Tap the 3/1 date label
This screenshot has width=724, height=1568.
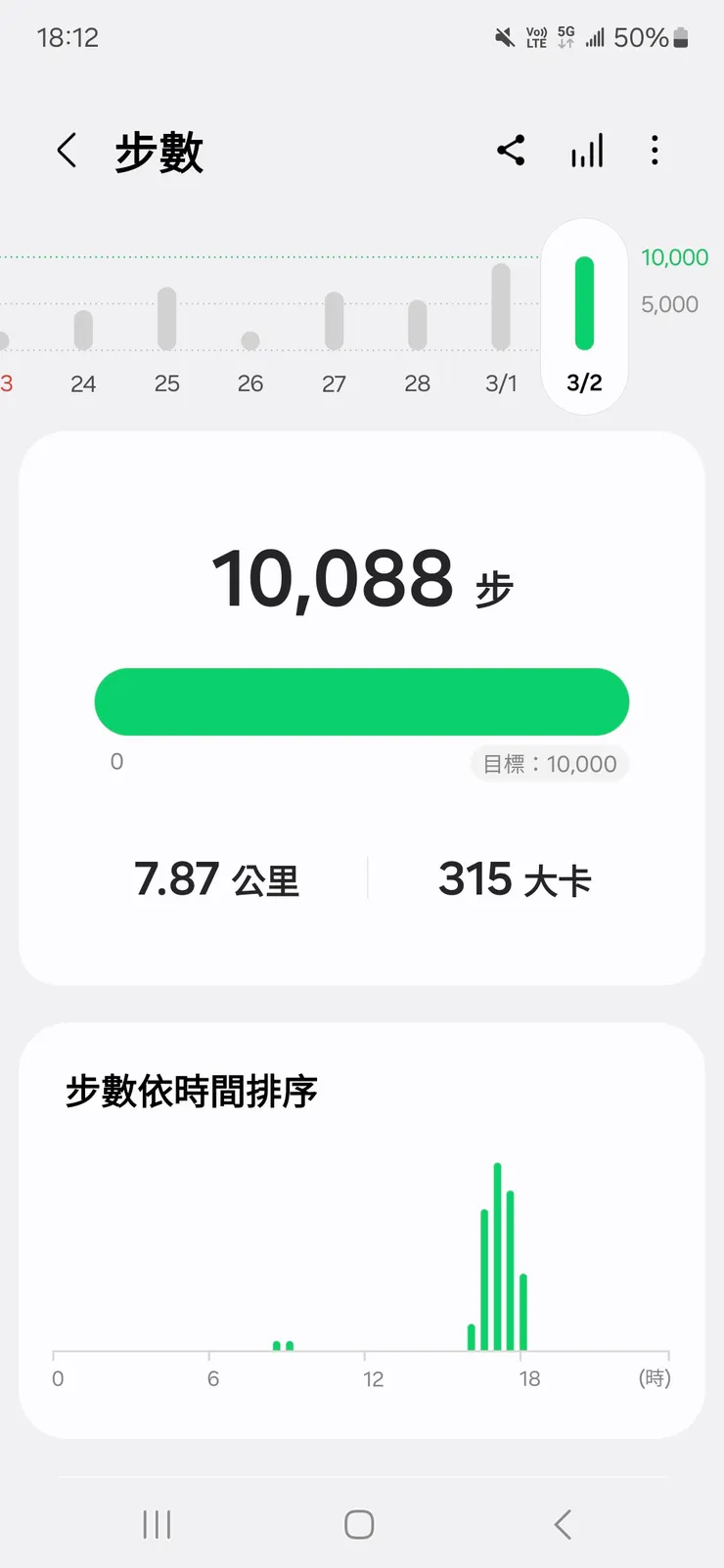coord(501,383)
